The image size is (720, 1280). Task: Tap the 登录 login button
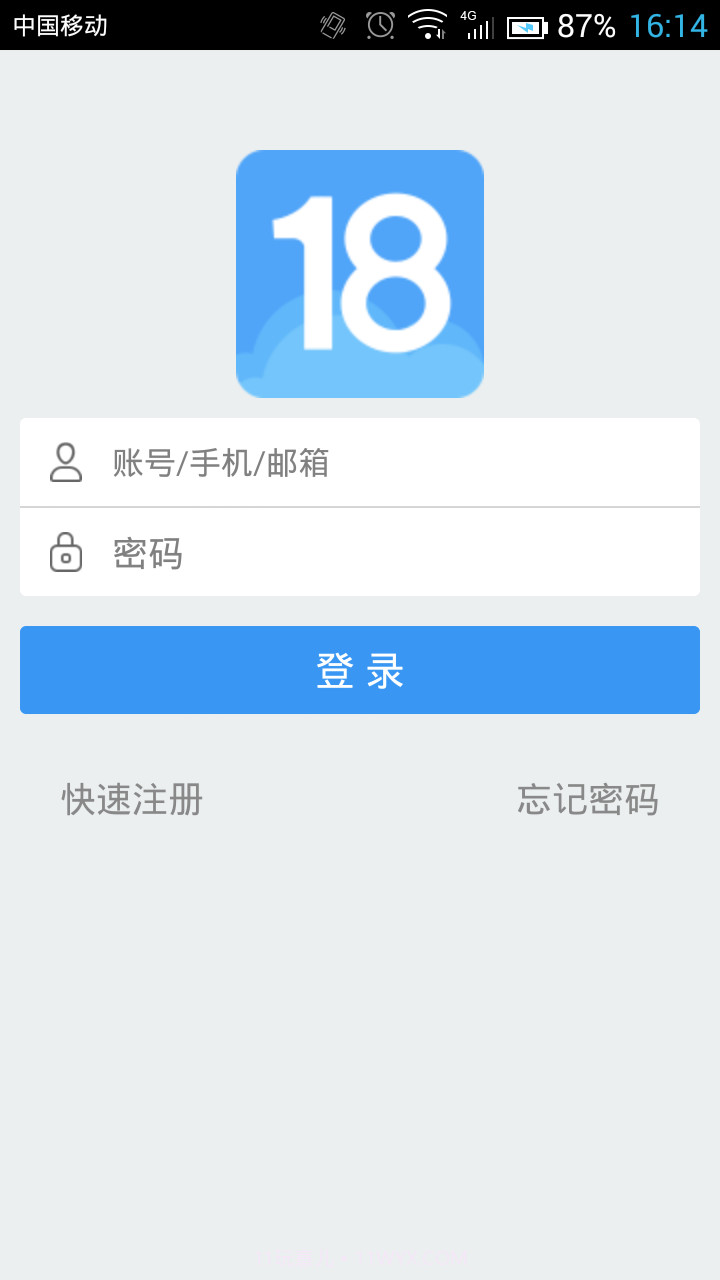(359, 670)
